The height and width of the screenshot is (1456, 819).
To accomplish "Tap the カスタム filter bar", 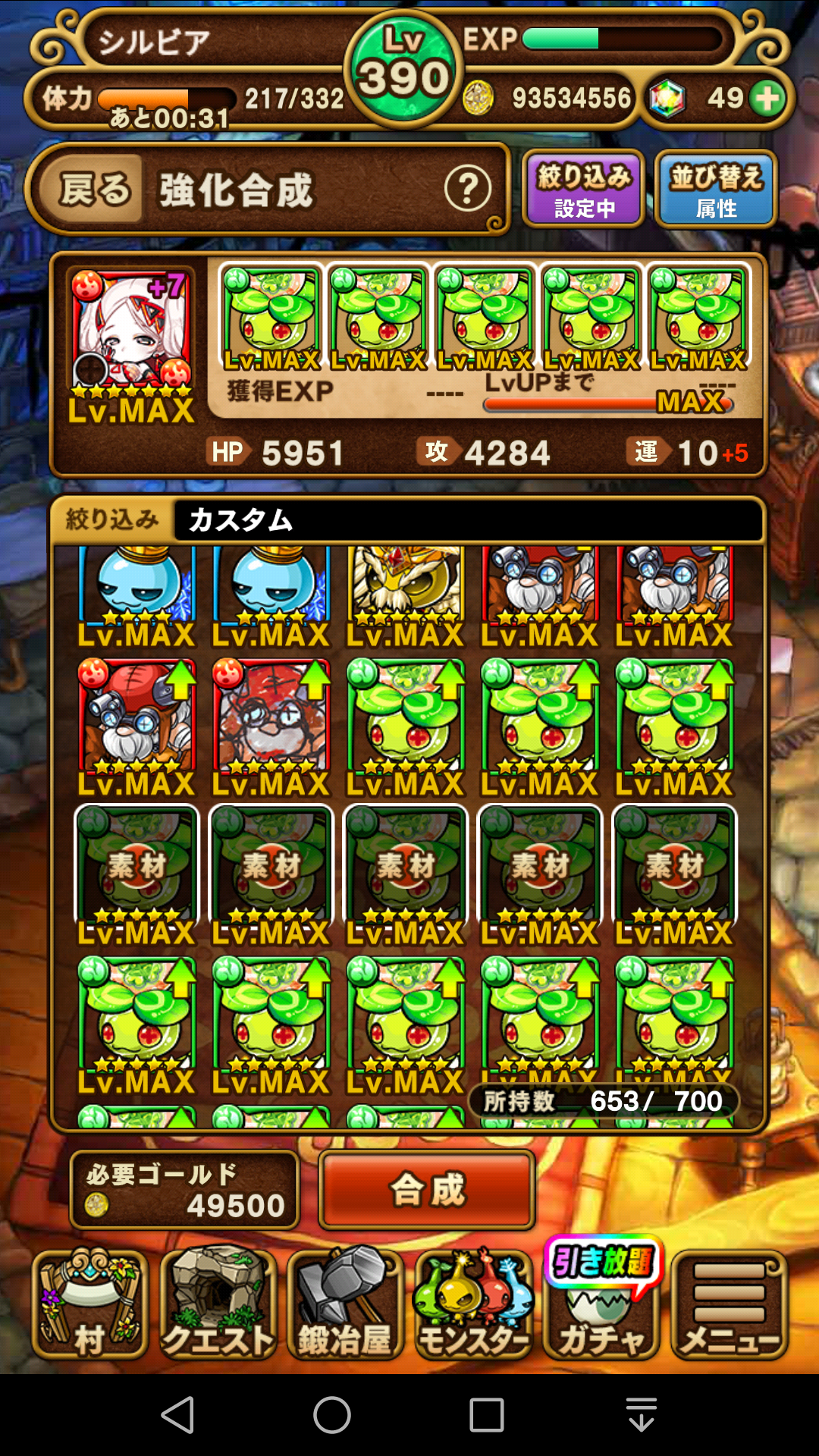I will tap(467, 520).
